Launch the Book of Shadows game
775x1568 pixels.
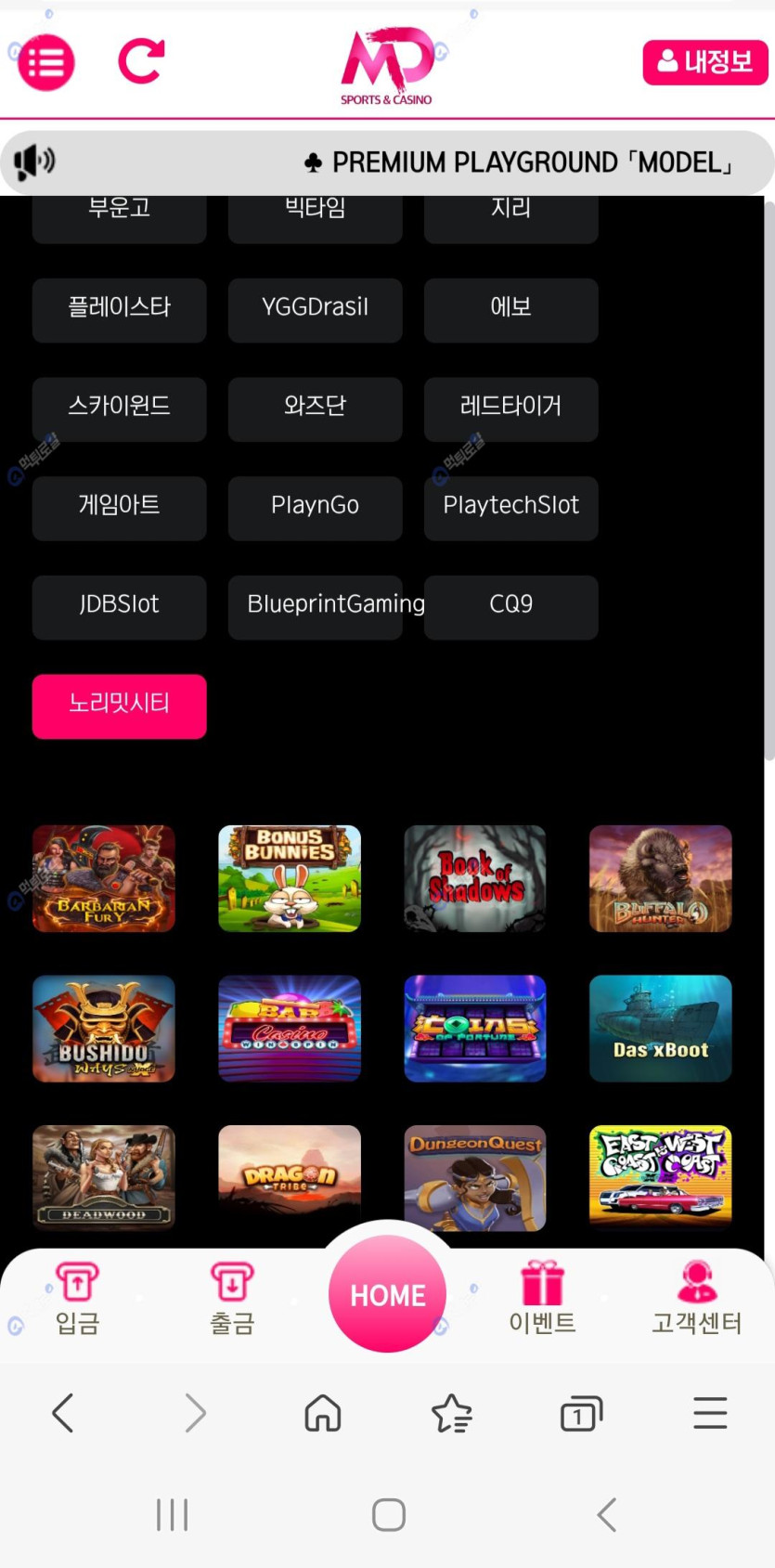click(x=475, y=878)
